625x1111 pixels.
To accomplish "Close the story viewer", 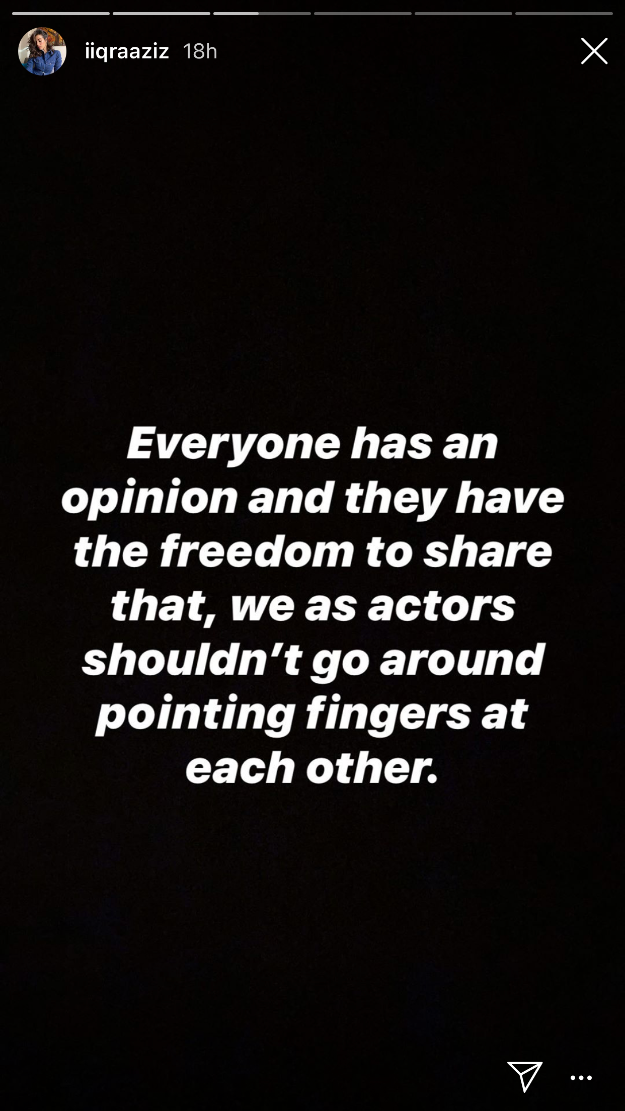I will click(x=594, y=51).
